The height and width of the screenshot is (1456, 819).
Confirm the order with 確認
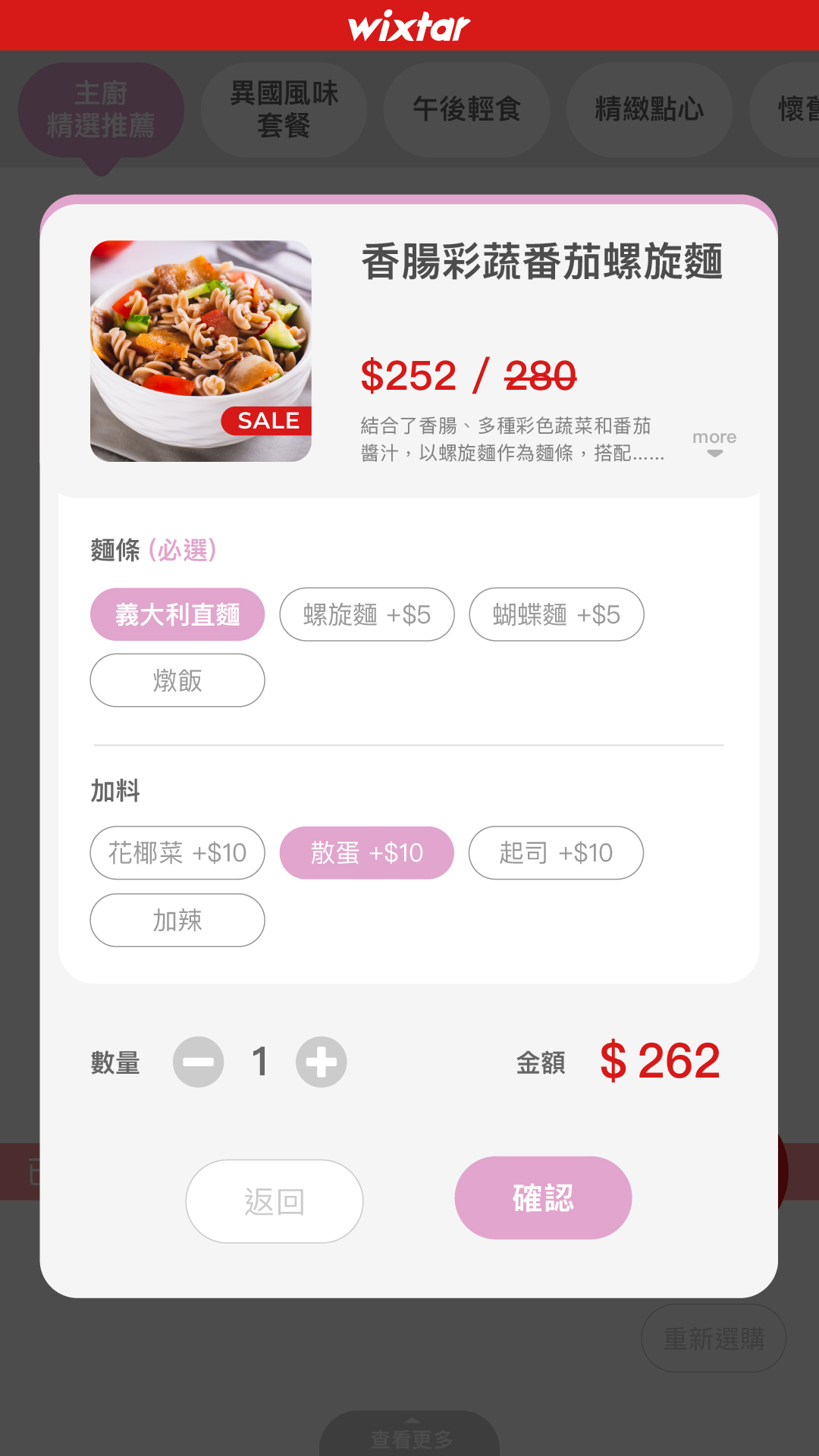pyautogui.click(x=543, y=1198)
